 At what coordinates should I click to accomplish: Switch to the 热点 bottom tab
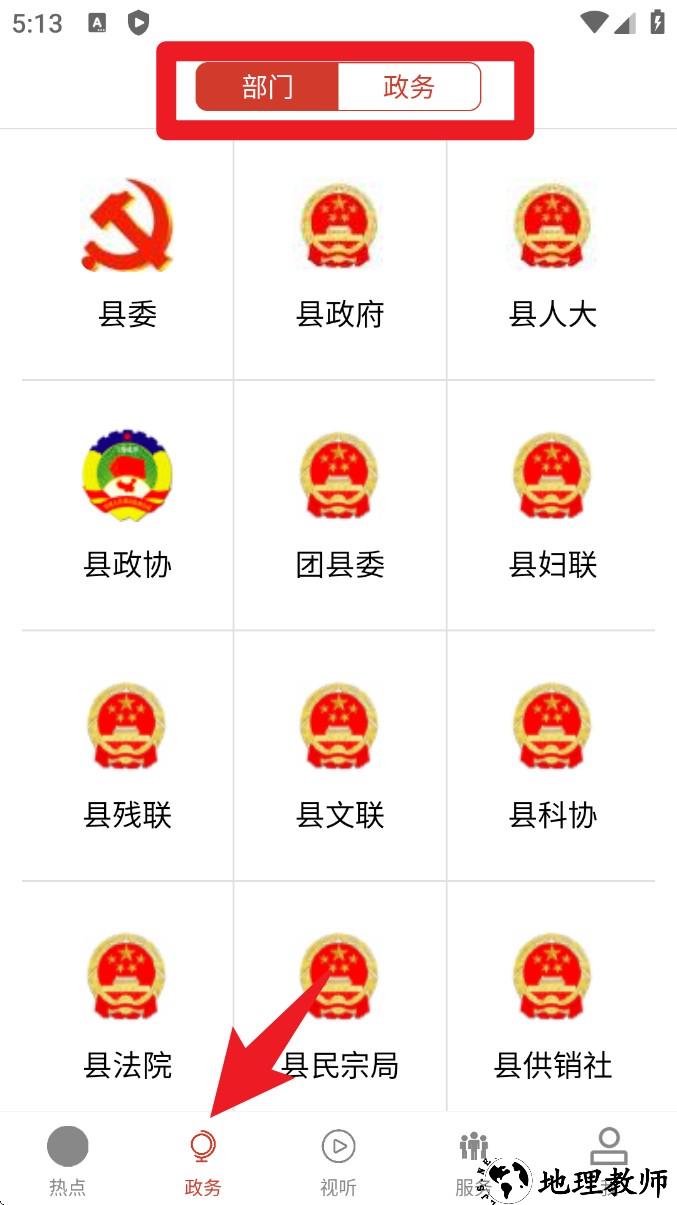click(x=67, y=1160)
